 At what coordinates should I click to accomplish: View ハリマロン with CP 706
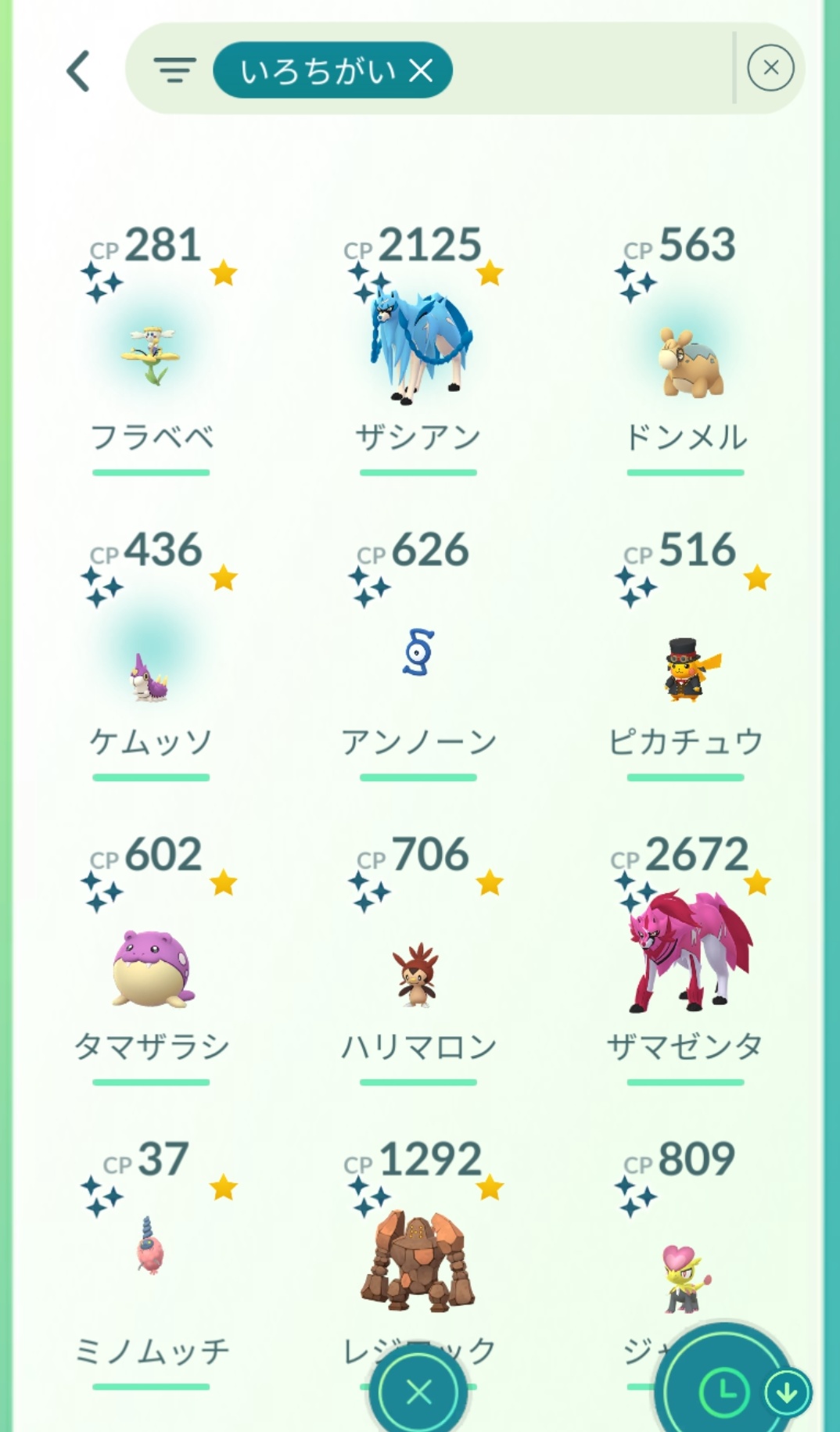point(418,974)
